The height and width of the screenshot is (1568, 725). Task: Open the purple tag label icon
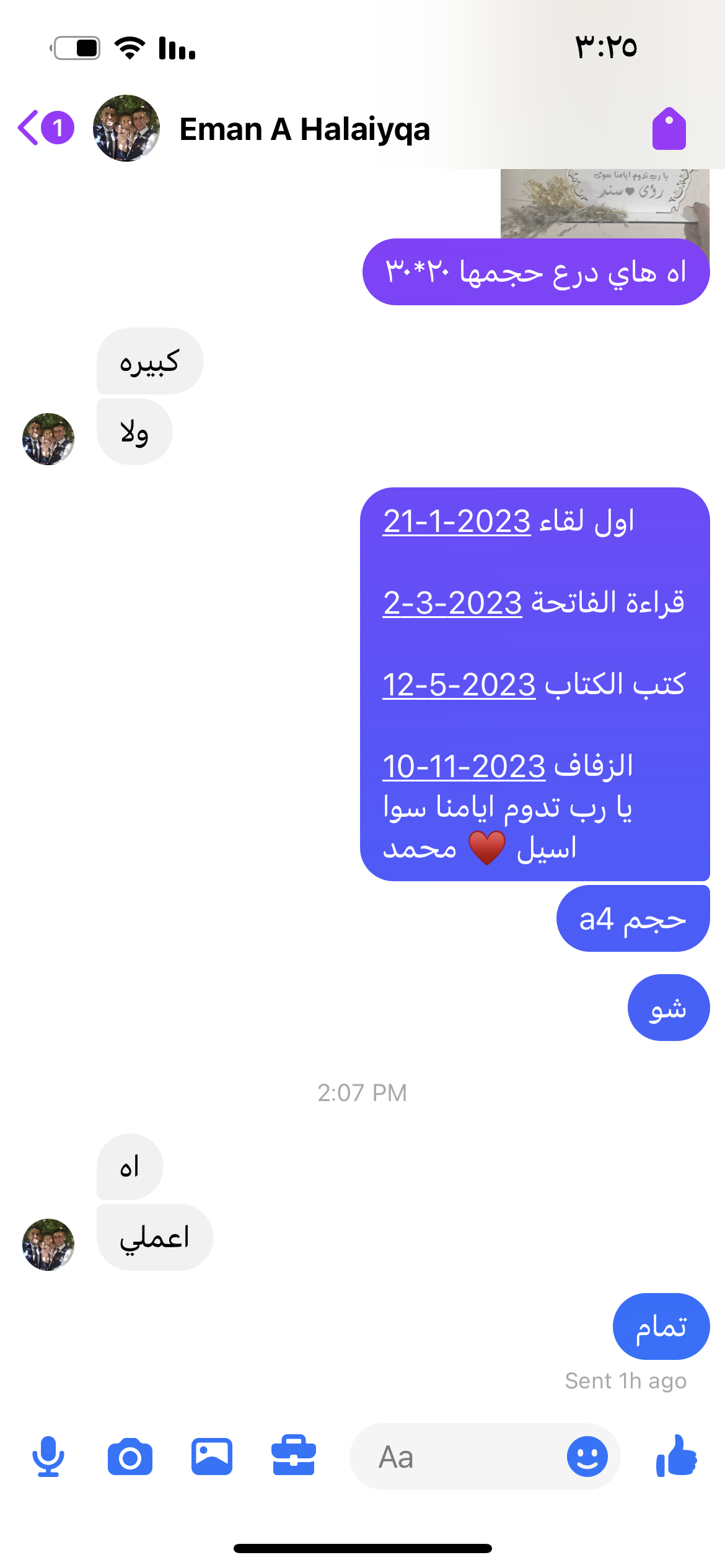tap(669, 129)
